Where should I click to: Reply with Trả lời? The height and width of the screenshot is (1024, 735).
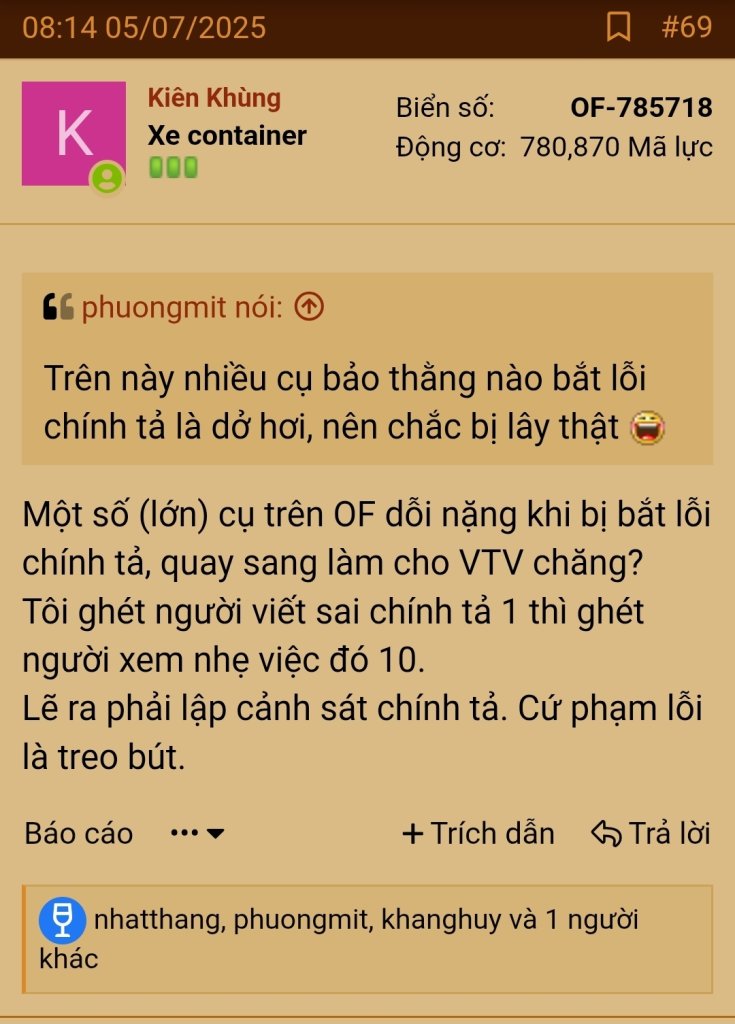(x=651, y=833)
